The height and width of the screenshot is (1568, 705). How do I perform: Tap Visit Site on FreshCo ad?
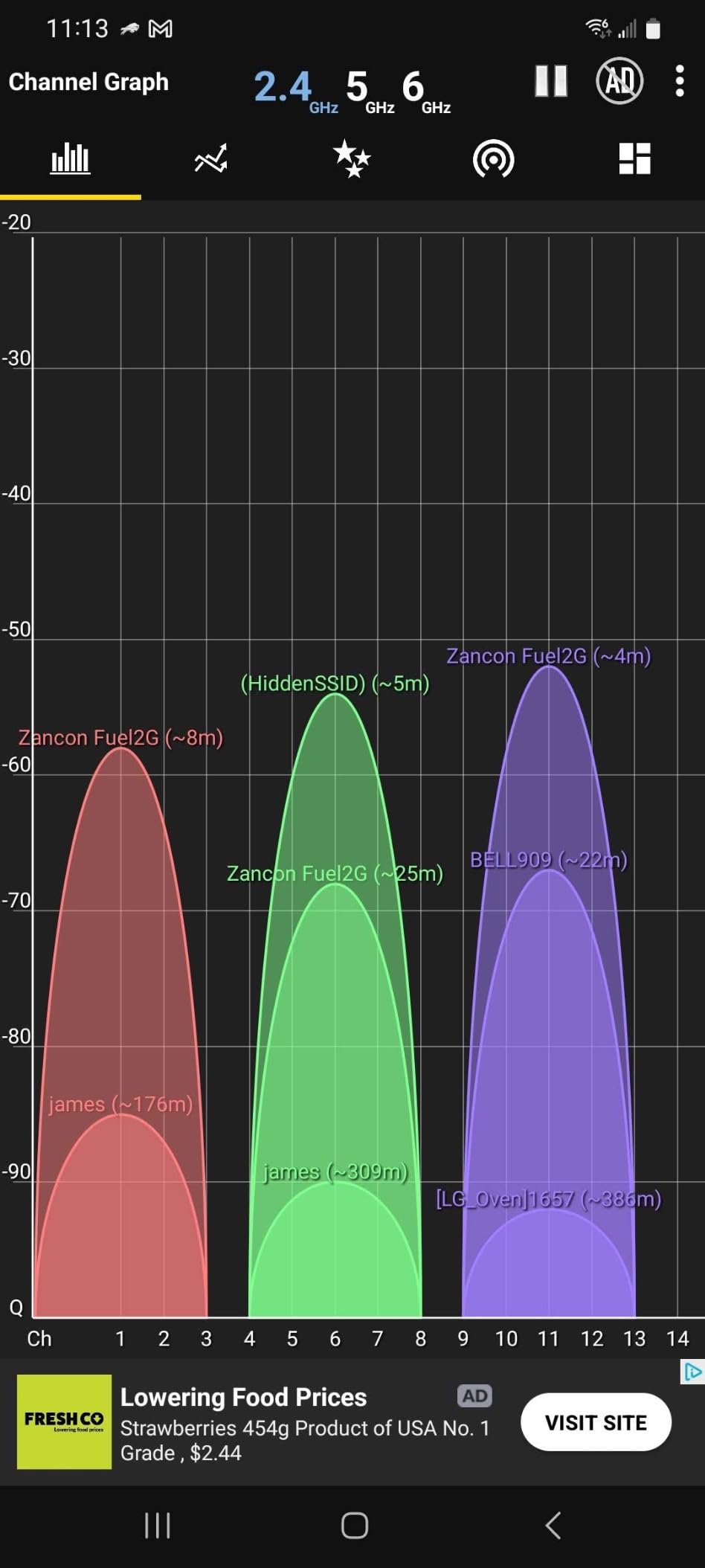pos(596,1421)
